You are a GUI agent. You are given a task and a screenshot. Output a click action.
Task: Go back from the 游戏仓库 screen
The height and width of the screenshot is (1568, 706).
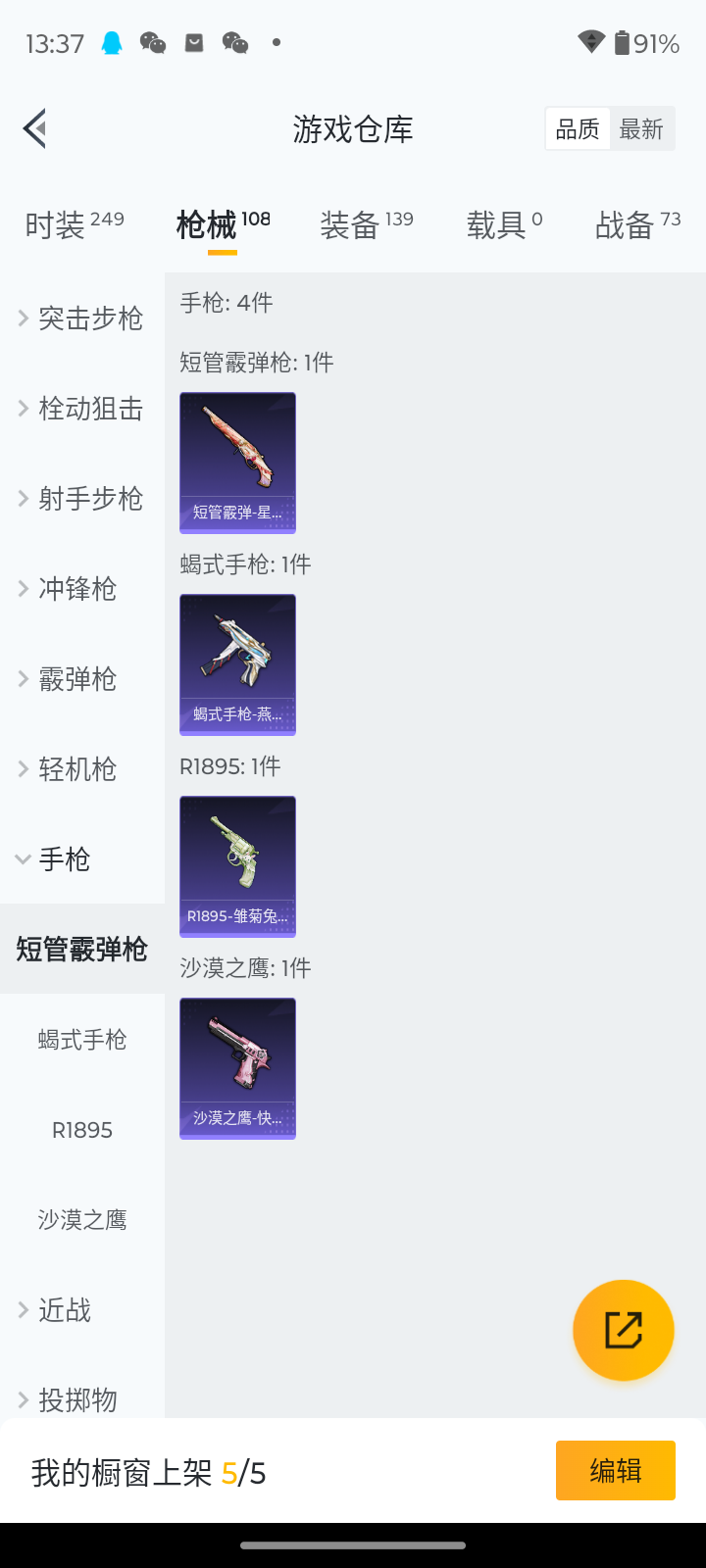(35, 128)
